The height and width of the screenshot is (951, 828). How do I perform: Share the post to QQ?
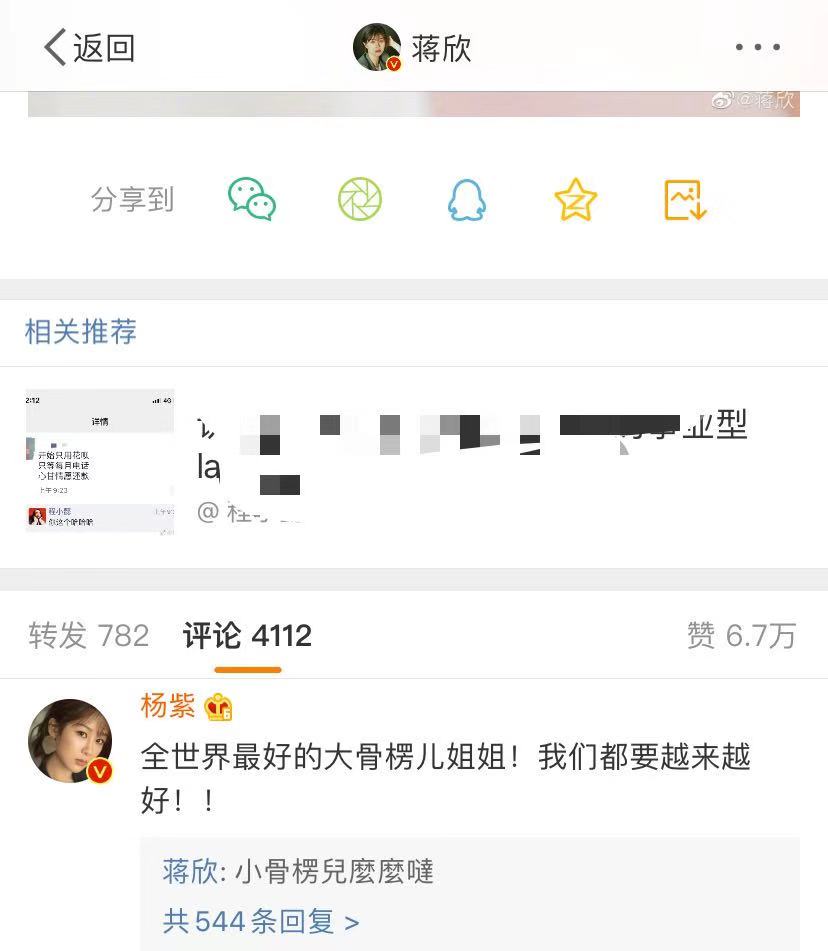[x=466, y=199]
